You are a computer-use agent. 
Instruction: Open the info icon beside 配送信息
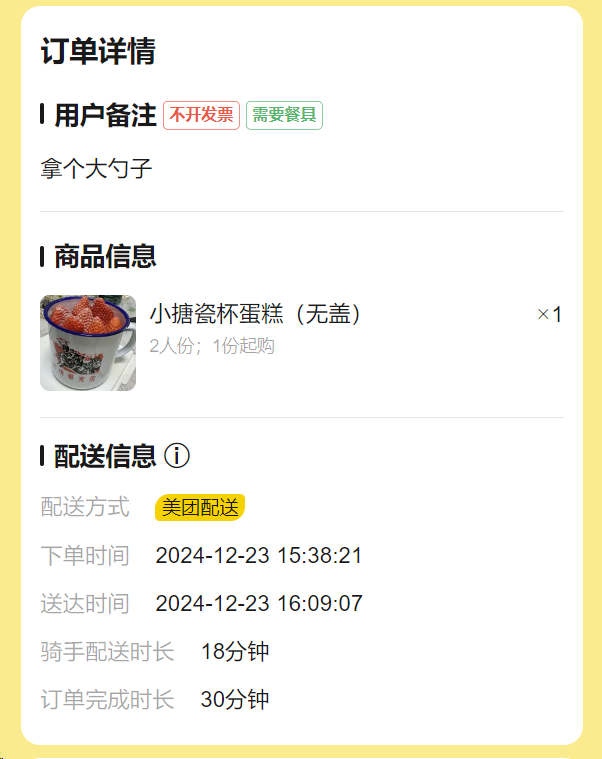click(x=176, y=456)
